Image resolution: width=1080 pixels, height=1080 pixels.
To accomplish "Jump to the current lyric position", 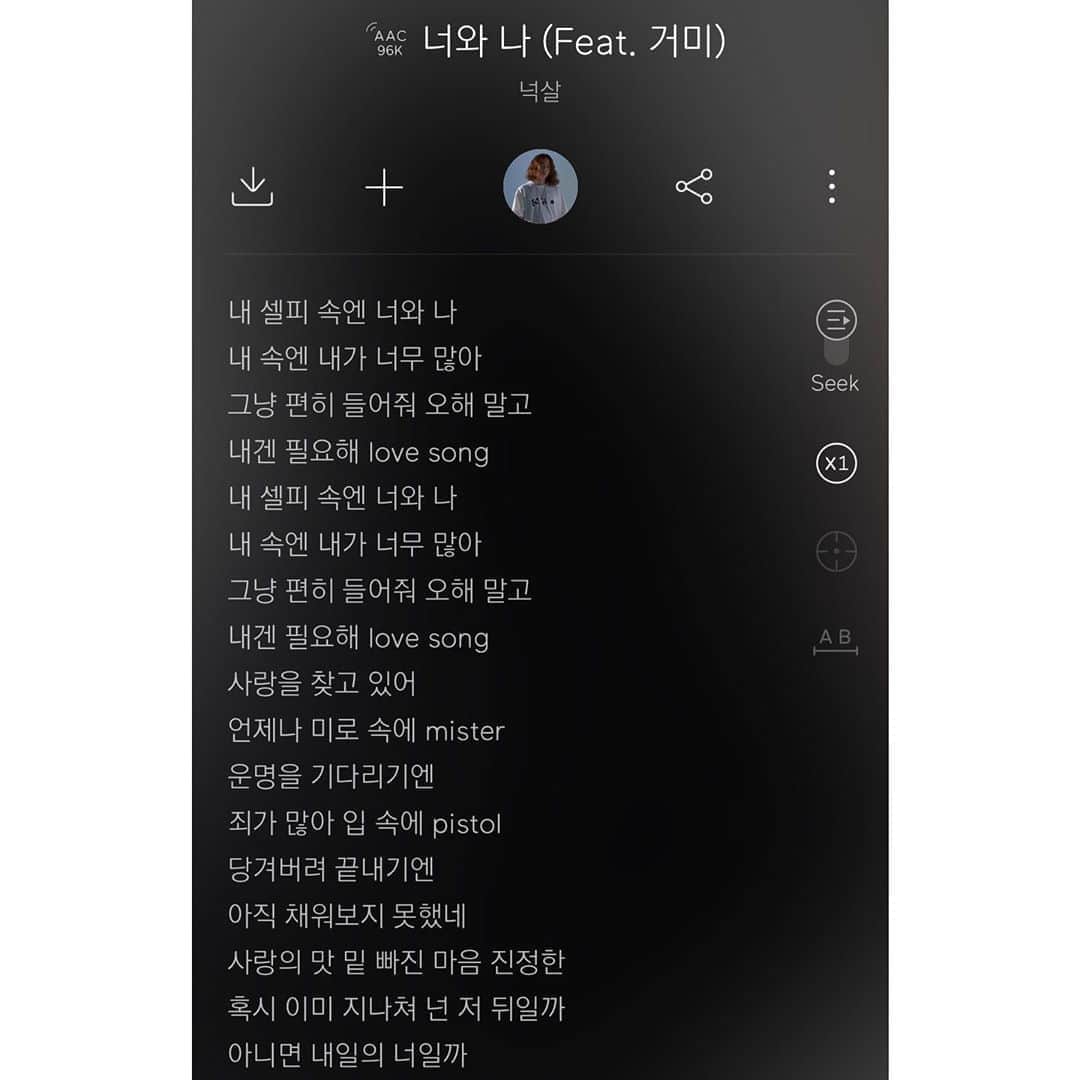I will (836, 551).
